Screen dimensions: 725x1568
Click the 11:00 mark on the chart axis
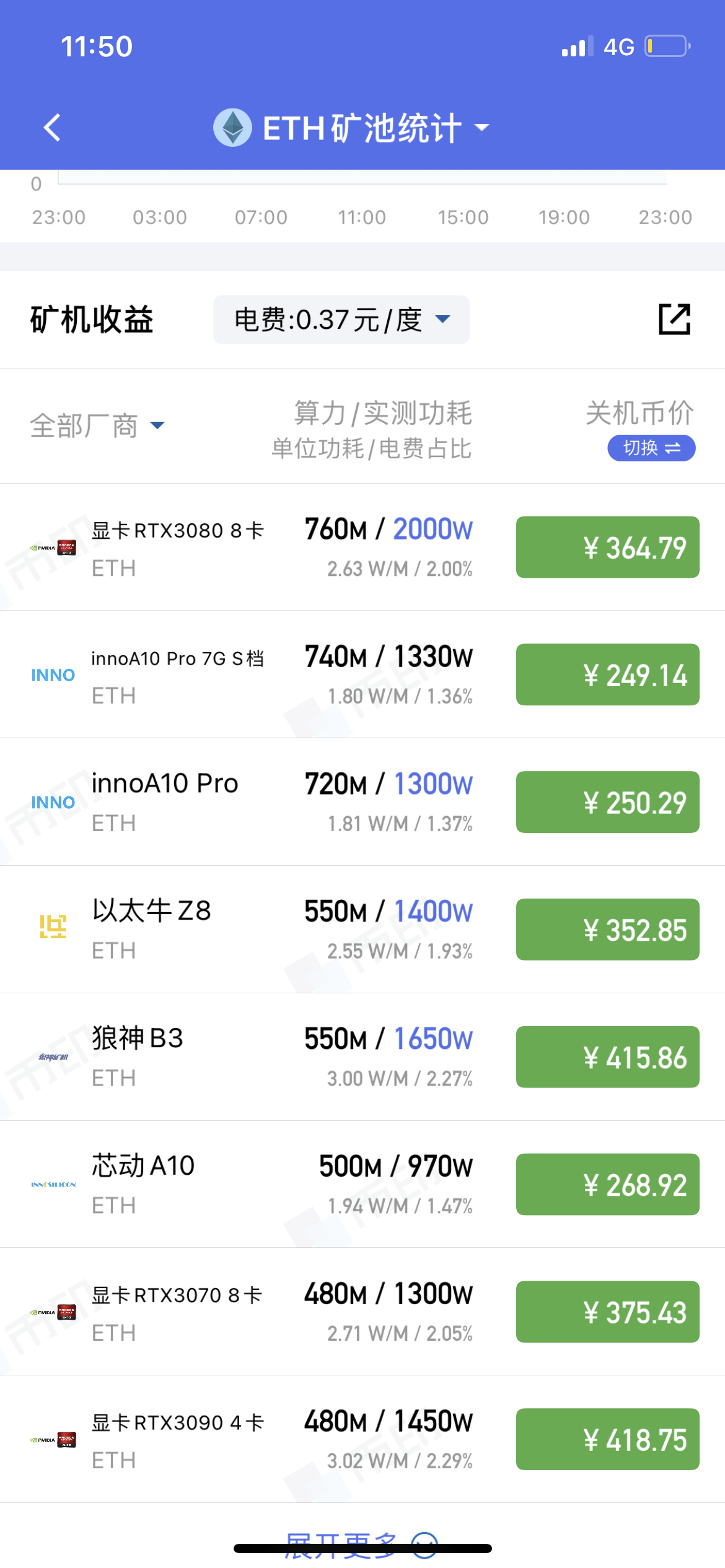[x=362, y=217]
